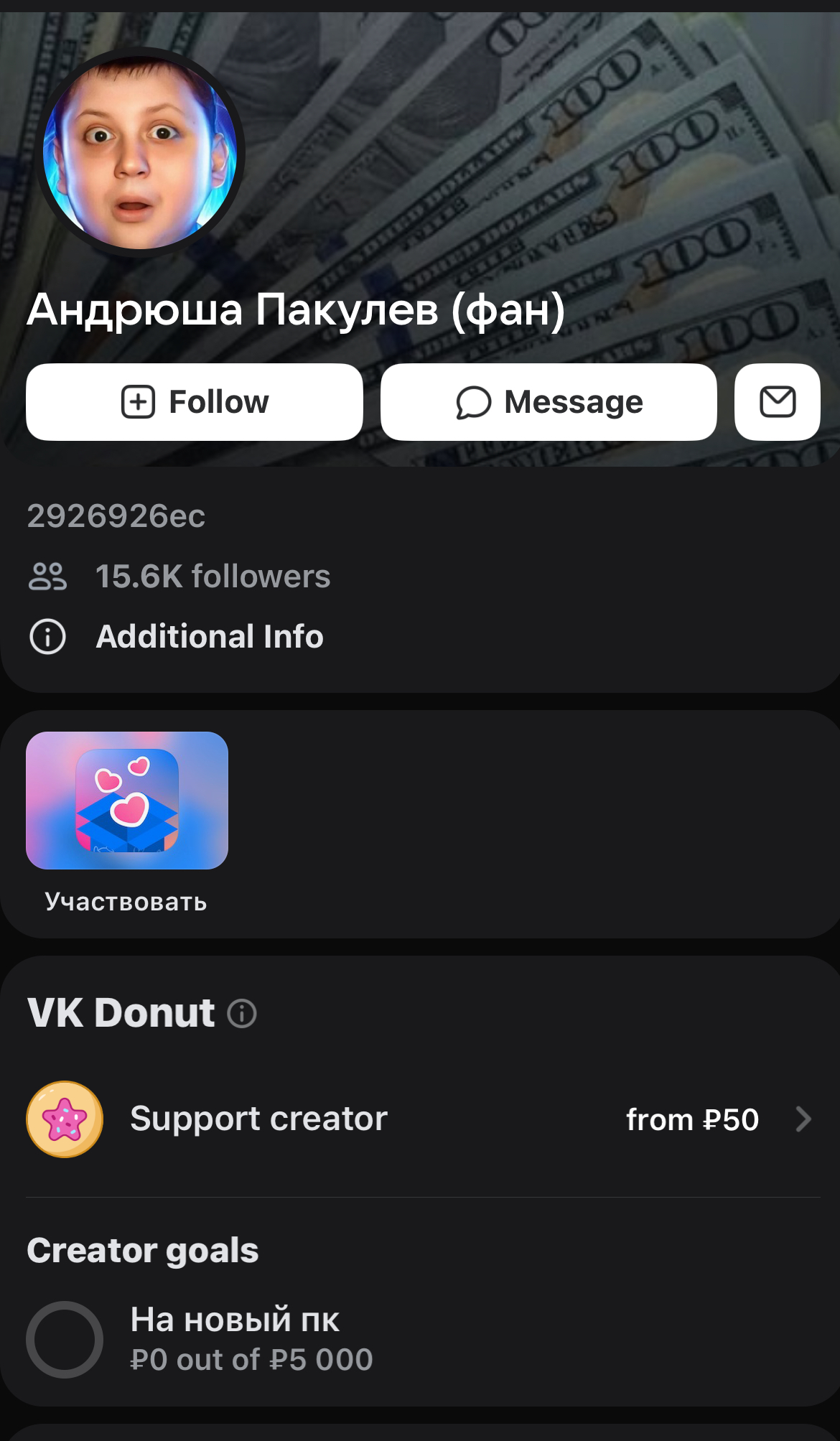
Task: Open Additional Info
Action: (x=209, y=637)
